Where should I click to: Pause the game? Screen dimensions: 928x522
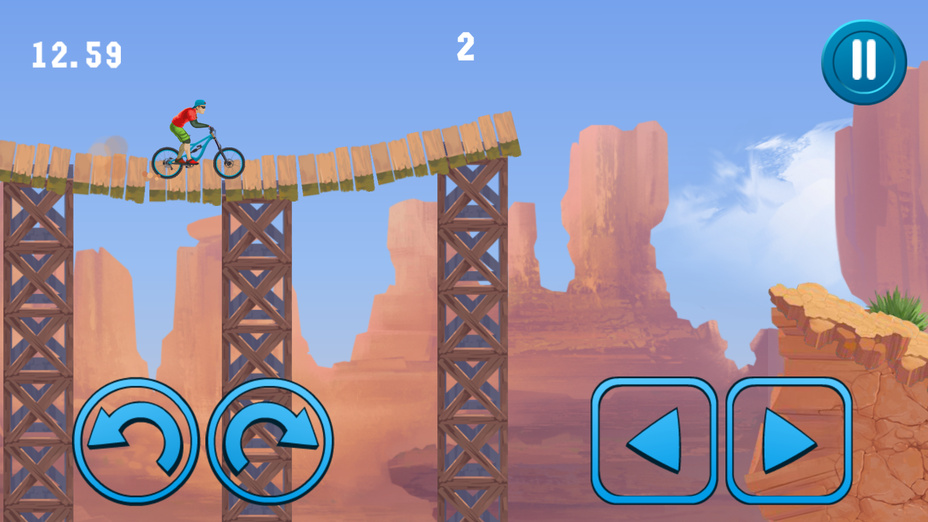pos(863,61)
